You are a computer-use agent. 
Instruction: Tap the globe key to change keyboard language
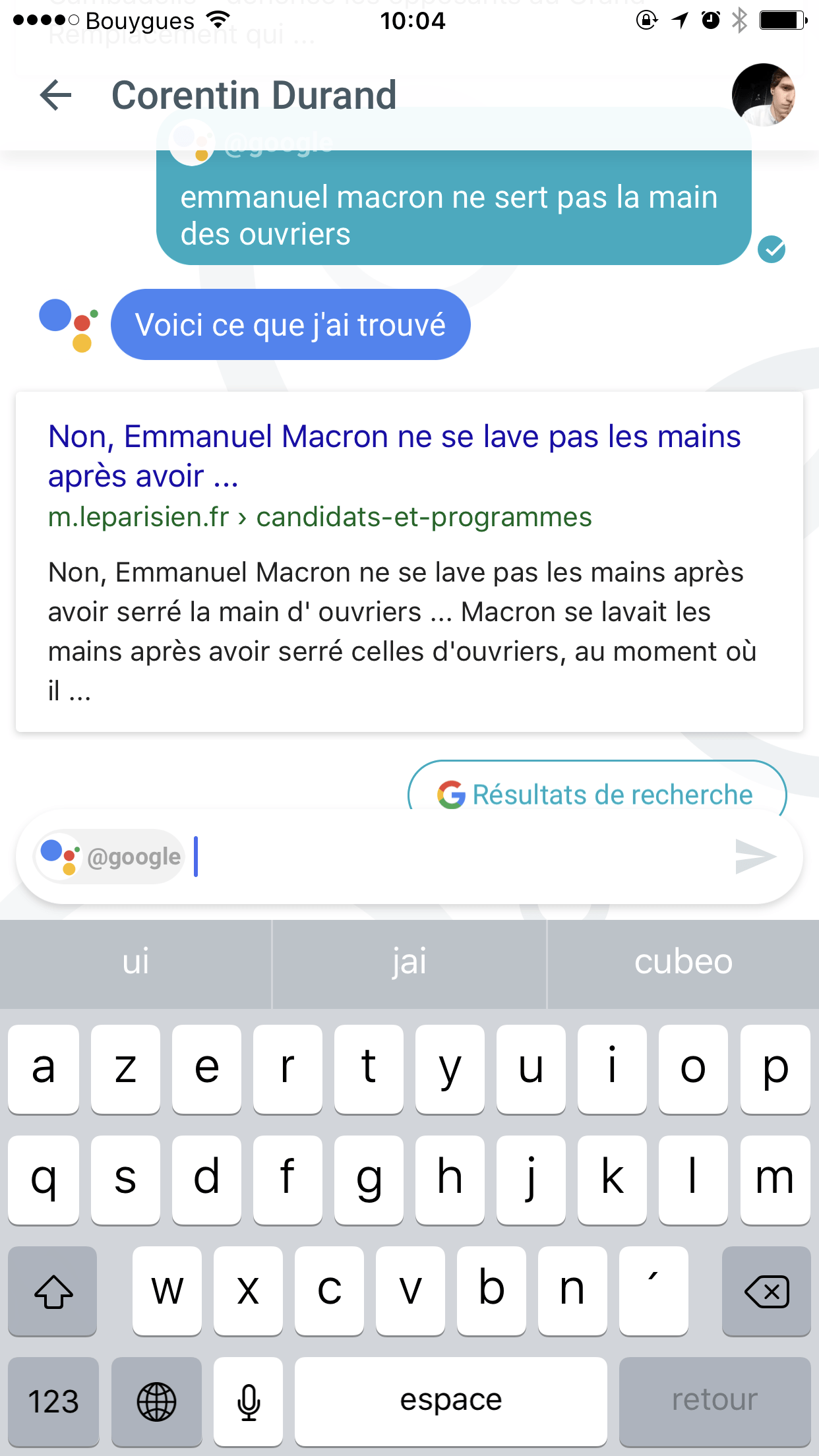tap(156, 1401)
